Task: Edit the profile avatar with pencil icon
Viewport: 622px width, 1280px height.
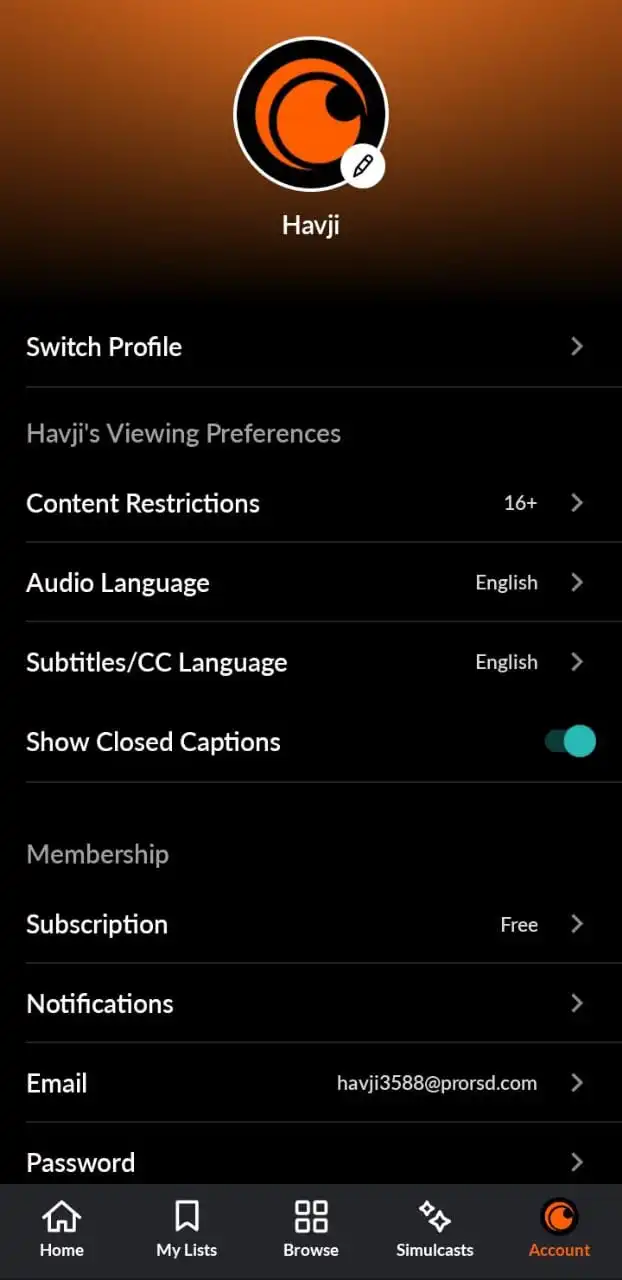Action: [362, 166]
